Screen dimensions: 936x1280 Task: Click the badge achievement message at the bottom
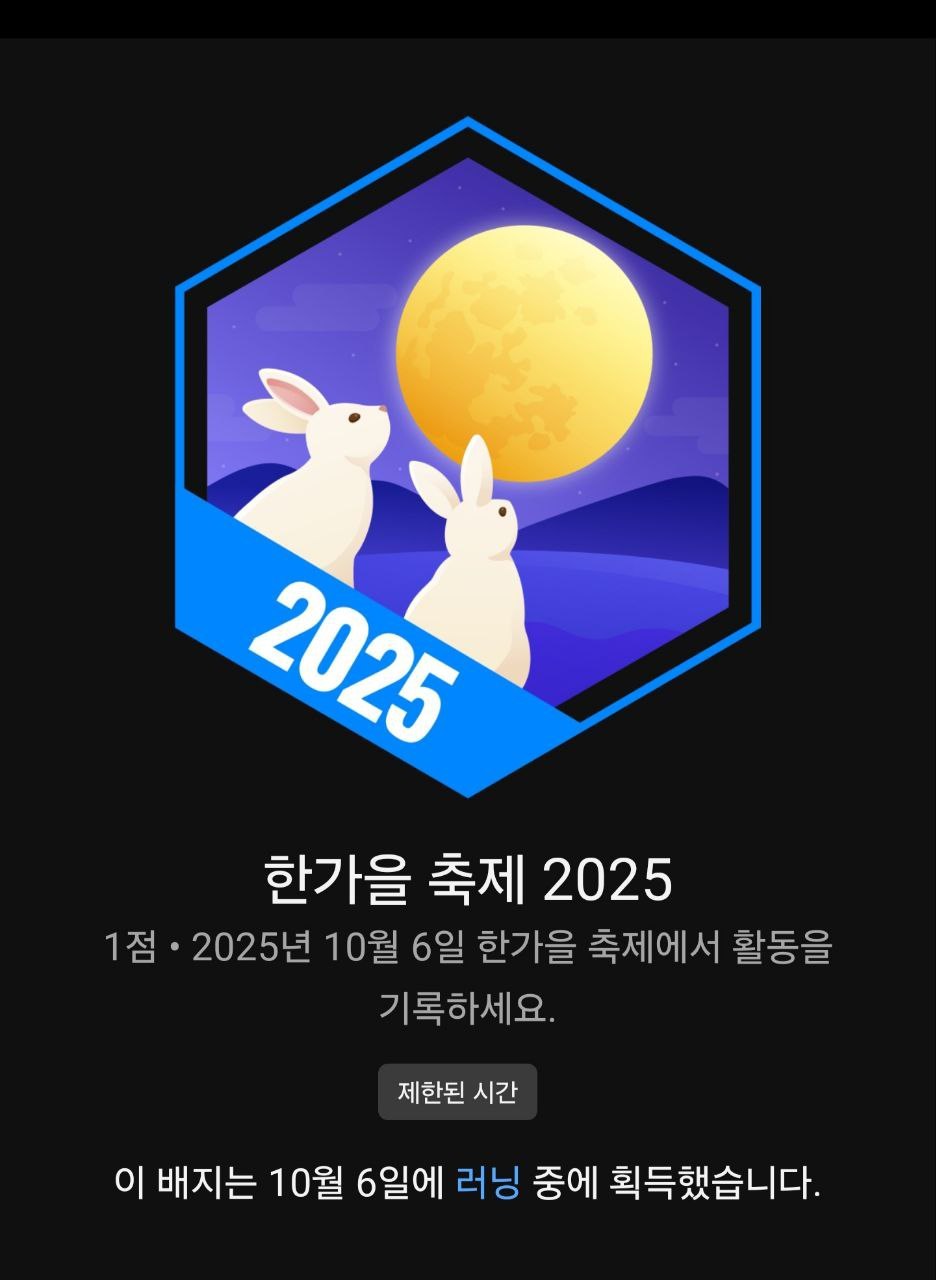point(466,1182)
